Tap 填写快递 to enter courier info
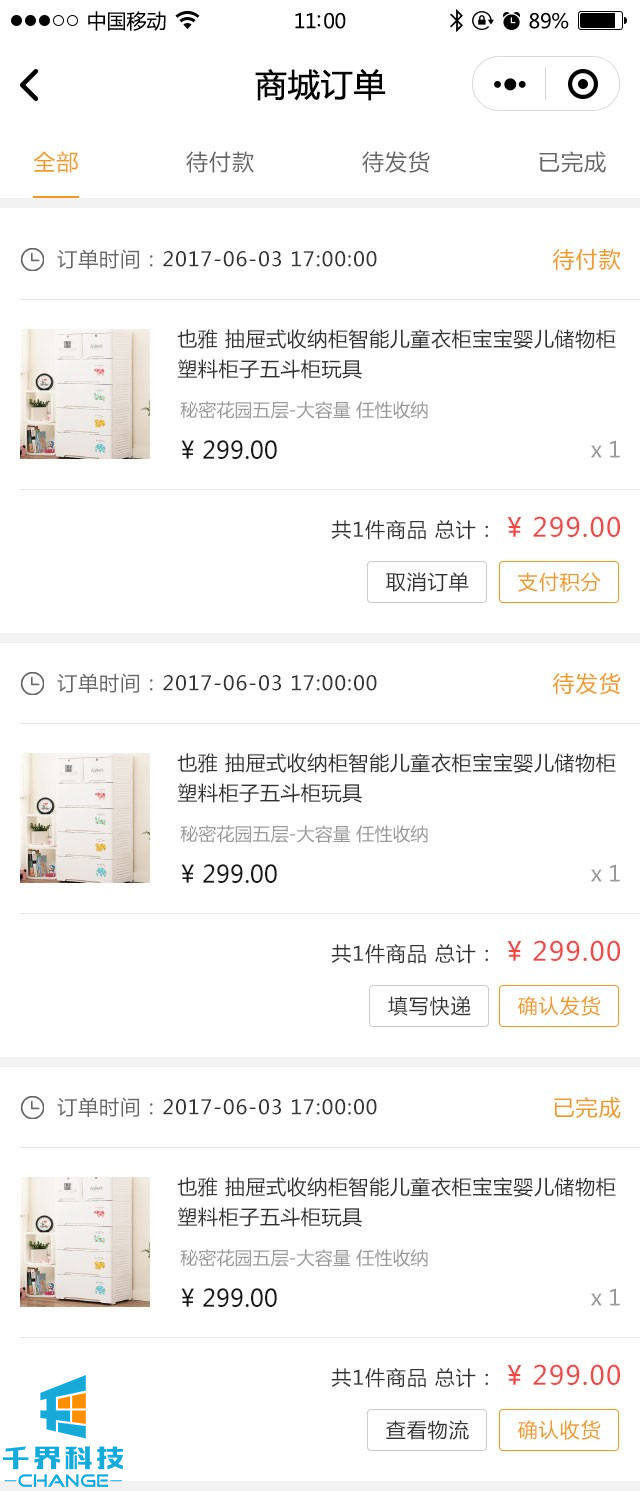Viewport: 640px width, 1491px height. (x=429, y=1006)
